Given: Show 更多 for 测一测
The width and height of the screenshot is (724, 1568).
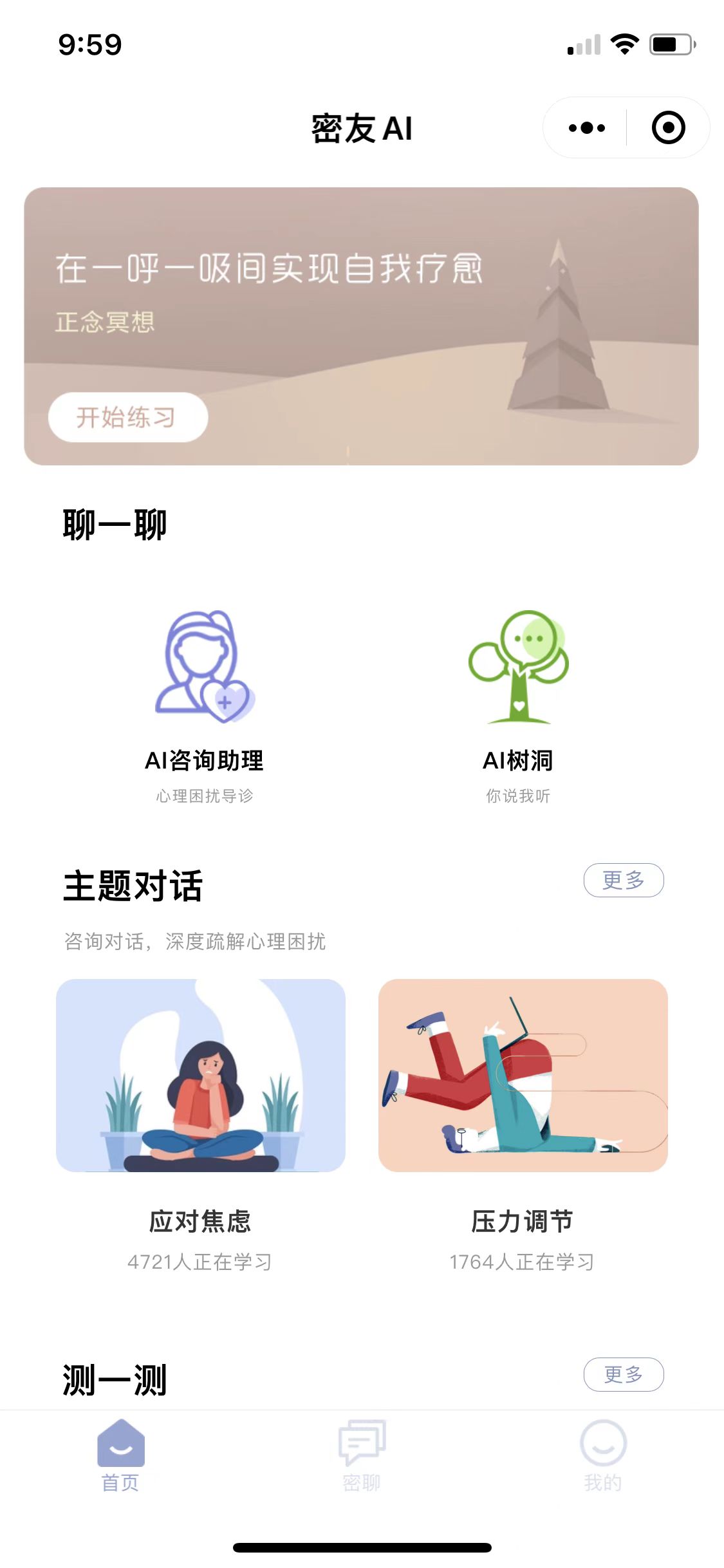Looking at the screenshot, I should 623,1374.
